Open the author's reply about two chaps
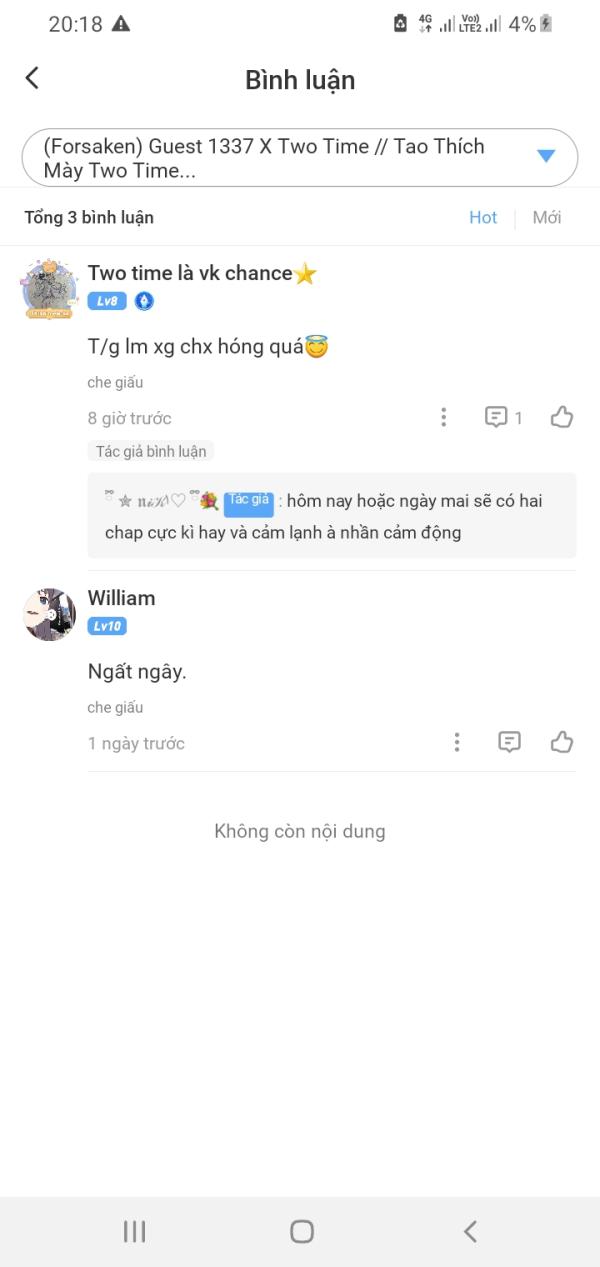 pyautogui.click(x=331, y=516)
